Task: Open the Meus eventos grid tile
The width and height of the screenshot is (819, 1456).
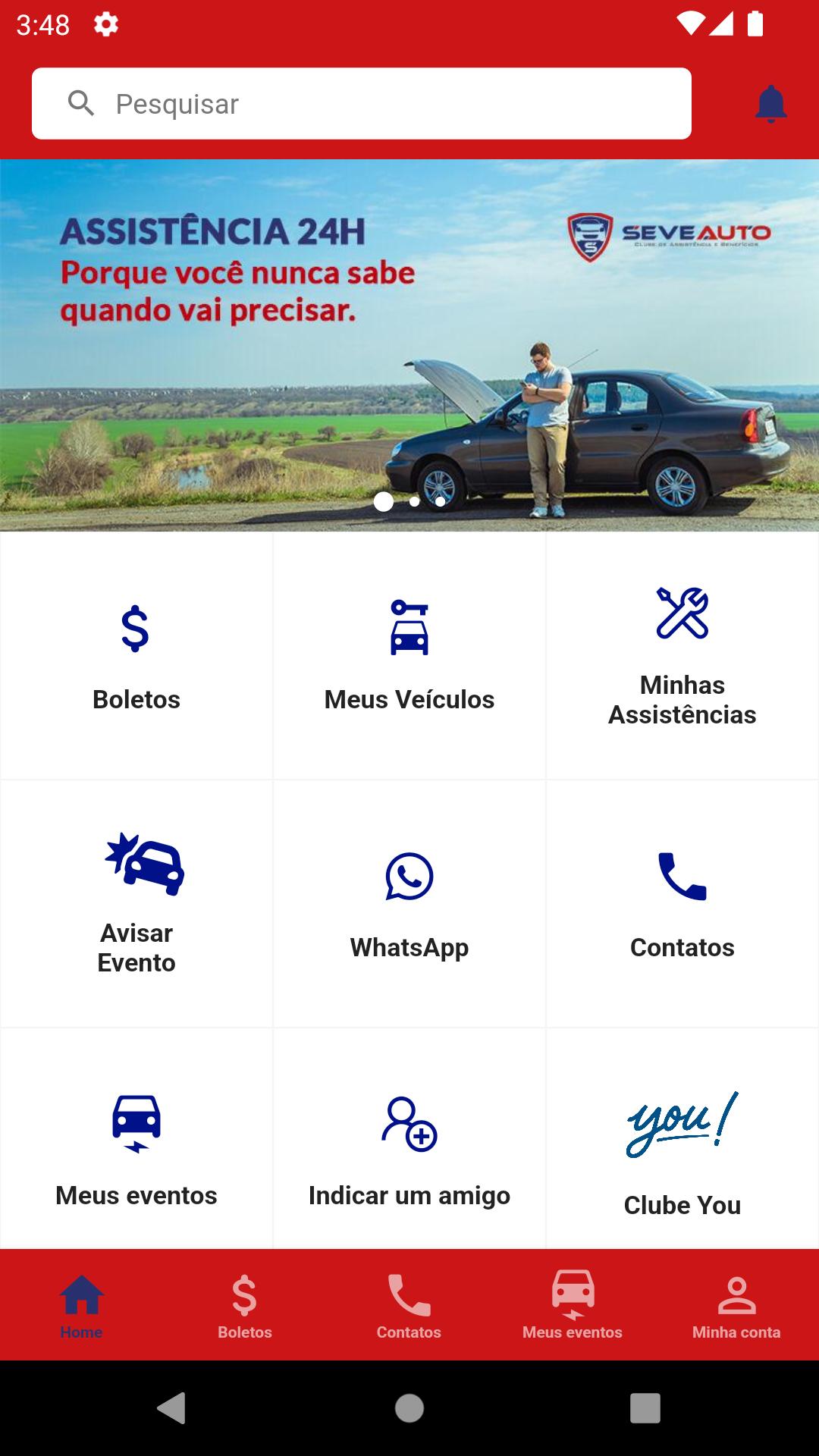Action: pos(136,1139)
